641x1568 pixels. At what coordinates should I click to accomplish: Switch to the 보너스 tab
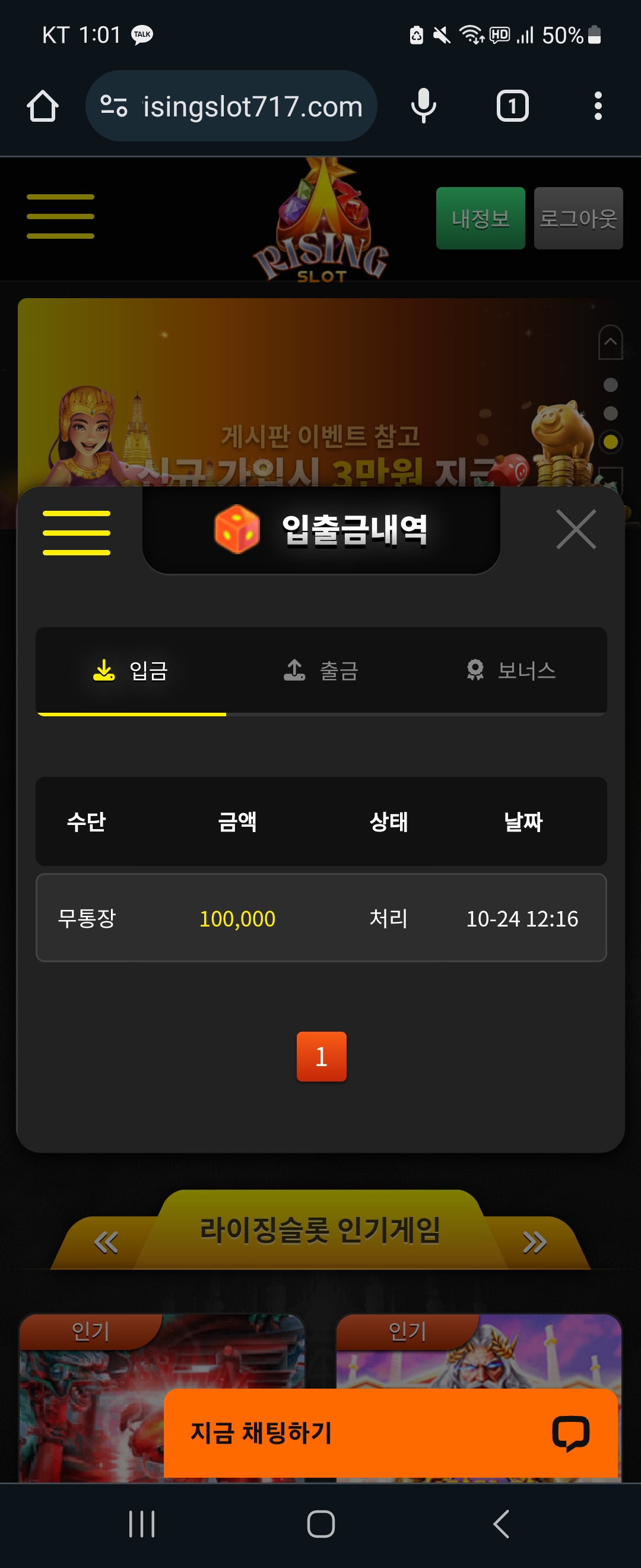[511, 671]
